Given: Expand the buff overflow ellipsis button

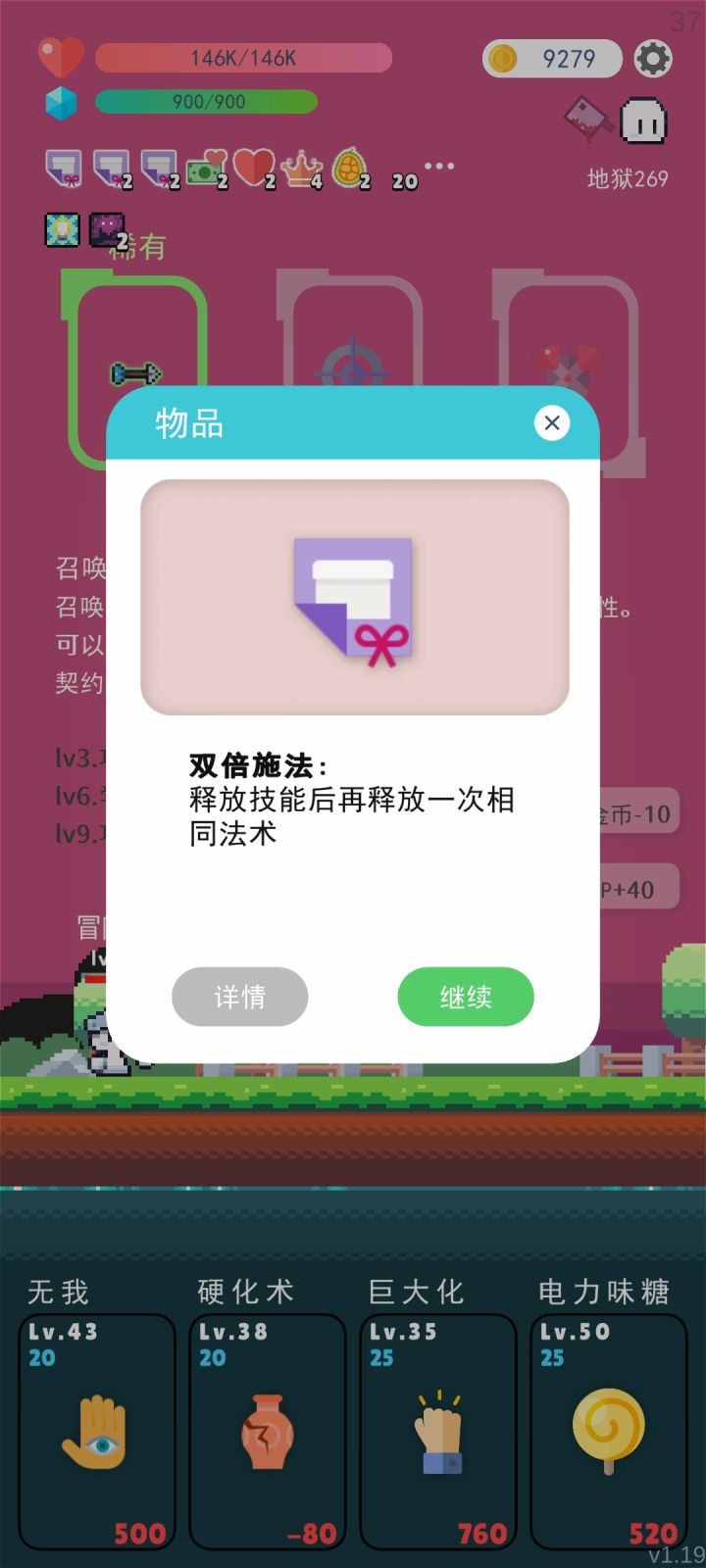Looking at the screenshot, I should click(x=437, y=165).
